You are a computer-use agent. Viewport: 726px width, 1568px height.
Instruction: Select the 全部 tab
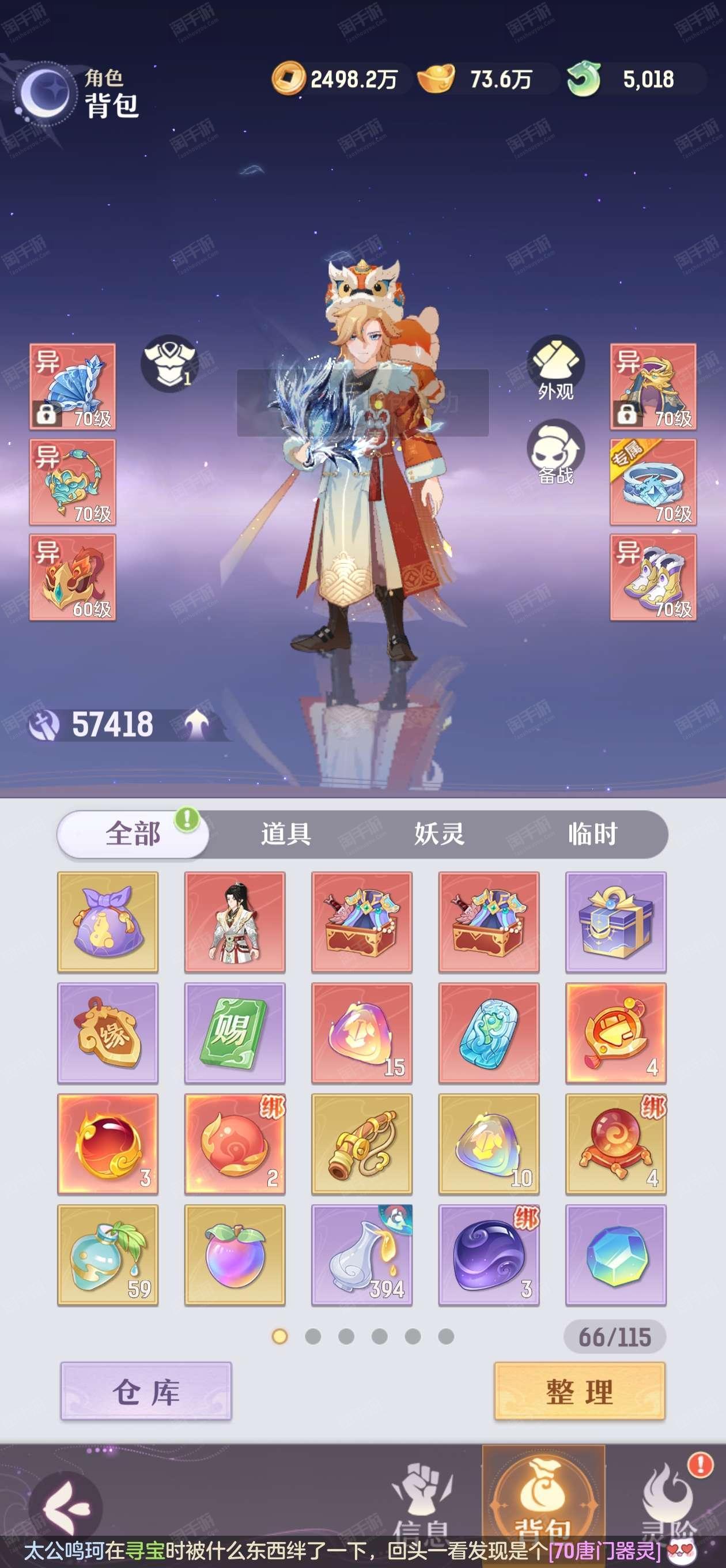click(133, 834)
